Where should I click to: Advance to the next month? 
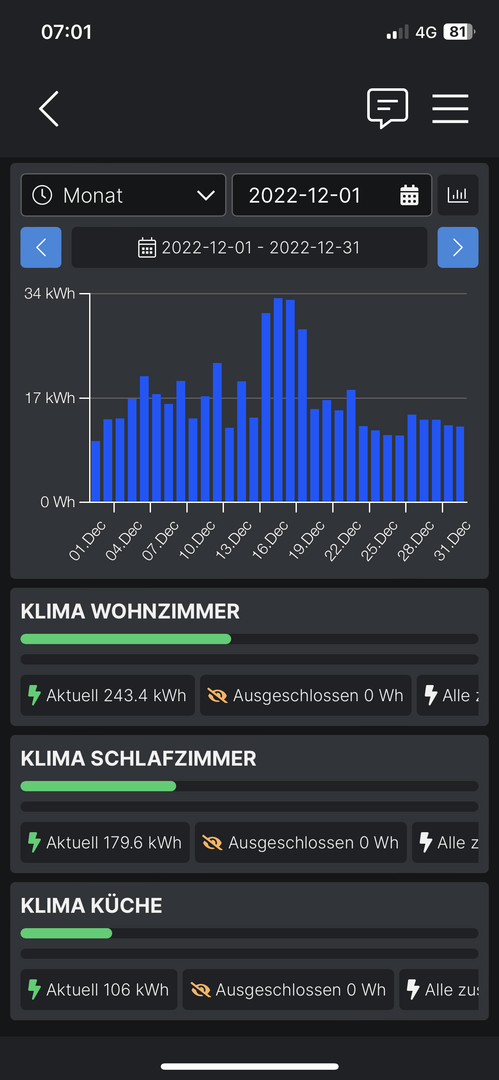(458, 247)
